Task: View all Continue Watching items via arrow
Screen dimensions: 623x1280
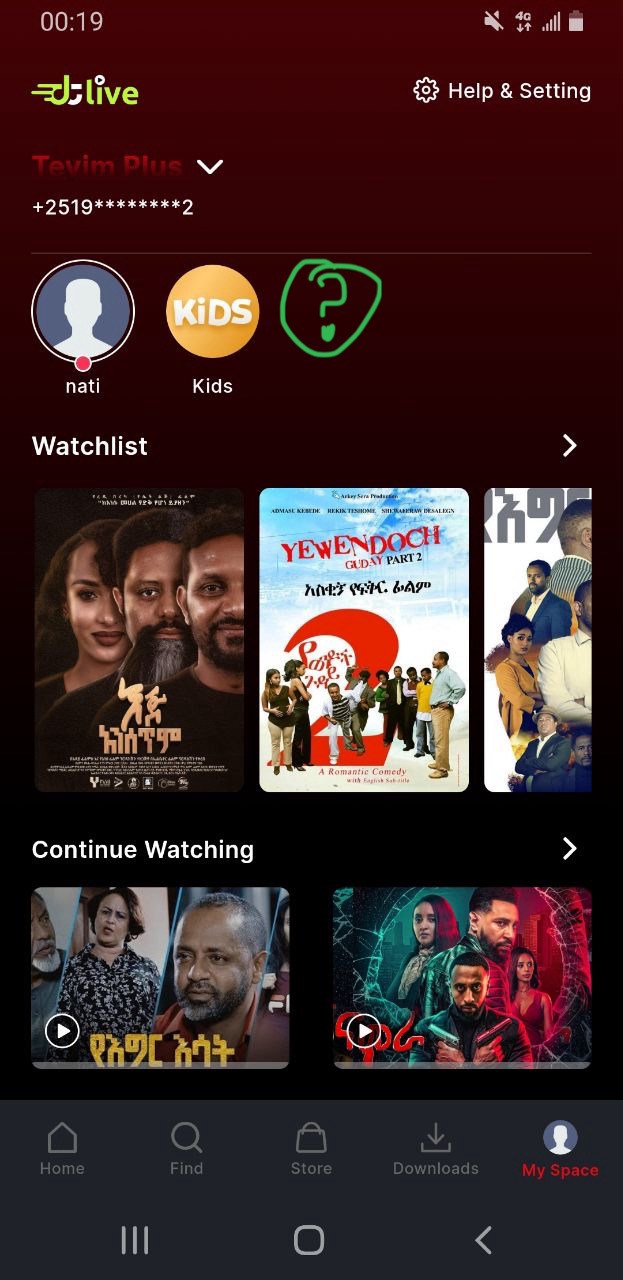Action: tap(570, 849)
